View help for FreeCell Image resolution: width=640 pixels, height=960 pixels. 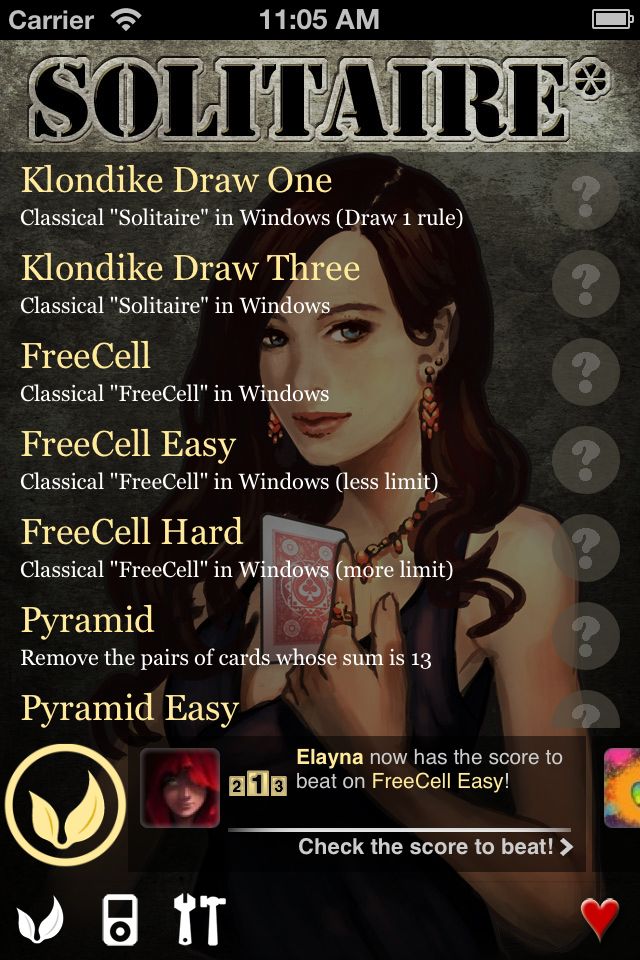coord(586,372)
